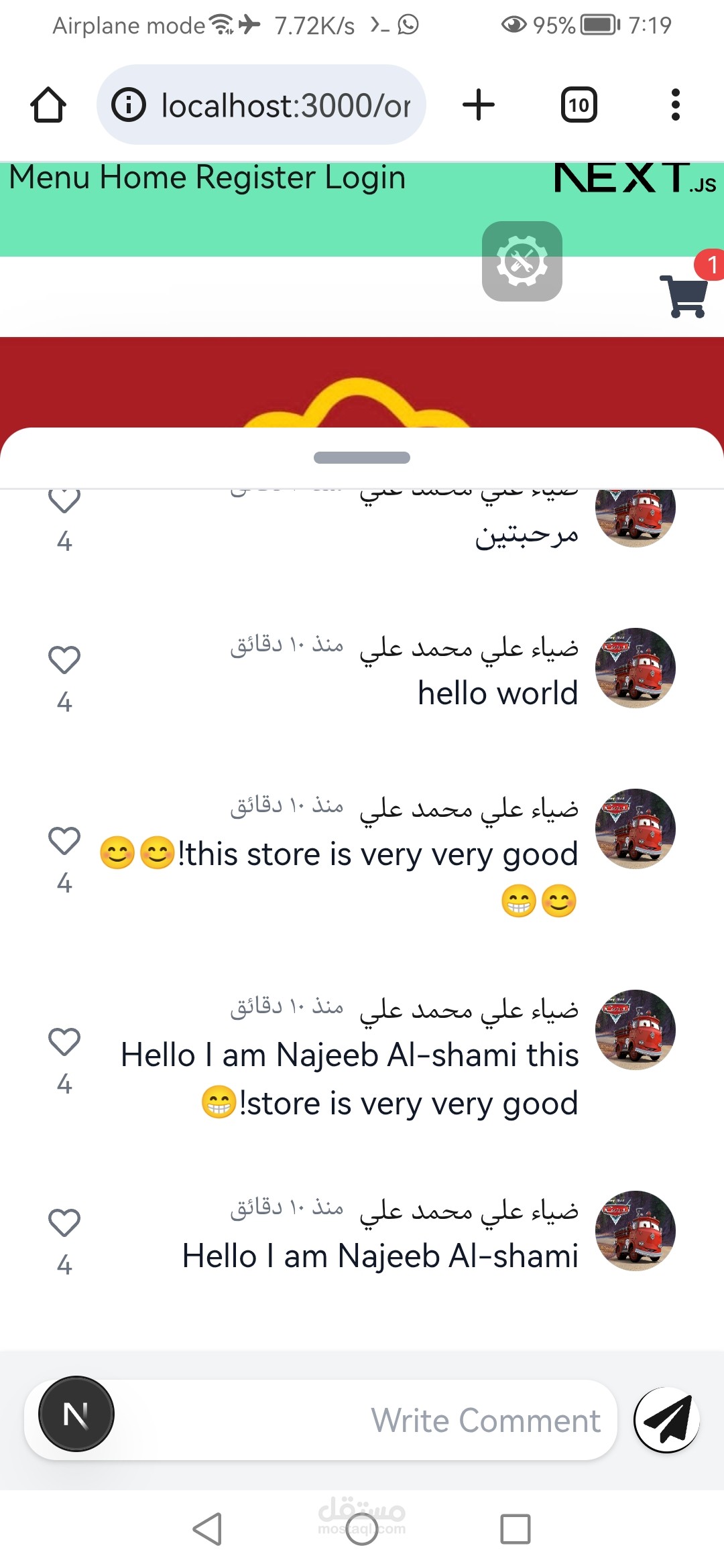Like the "مرحبتين" comment
The width and height of the screenshot is (724, 1568).
(64, 501)
